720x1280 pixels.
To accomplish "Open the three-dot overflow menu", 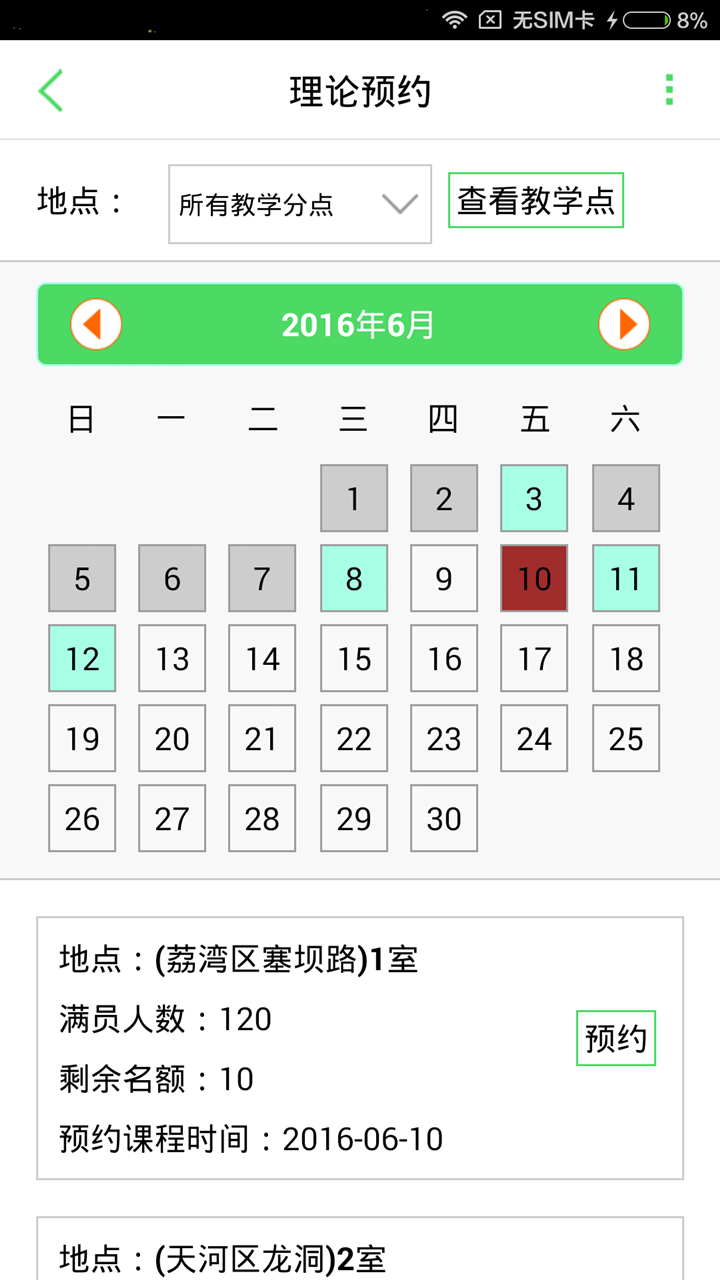I will point(669,90).
